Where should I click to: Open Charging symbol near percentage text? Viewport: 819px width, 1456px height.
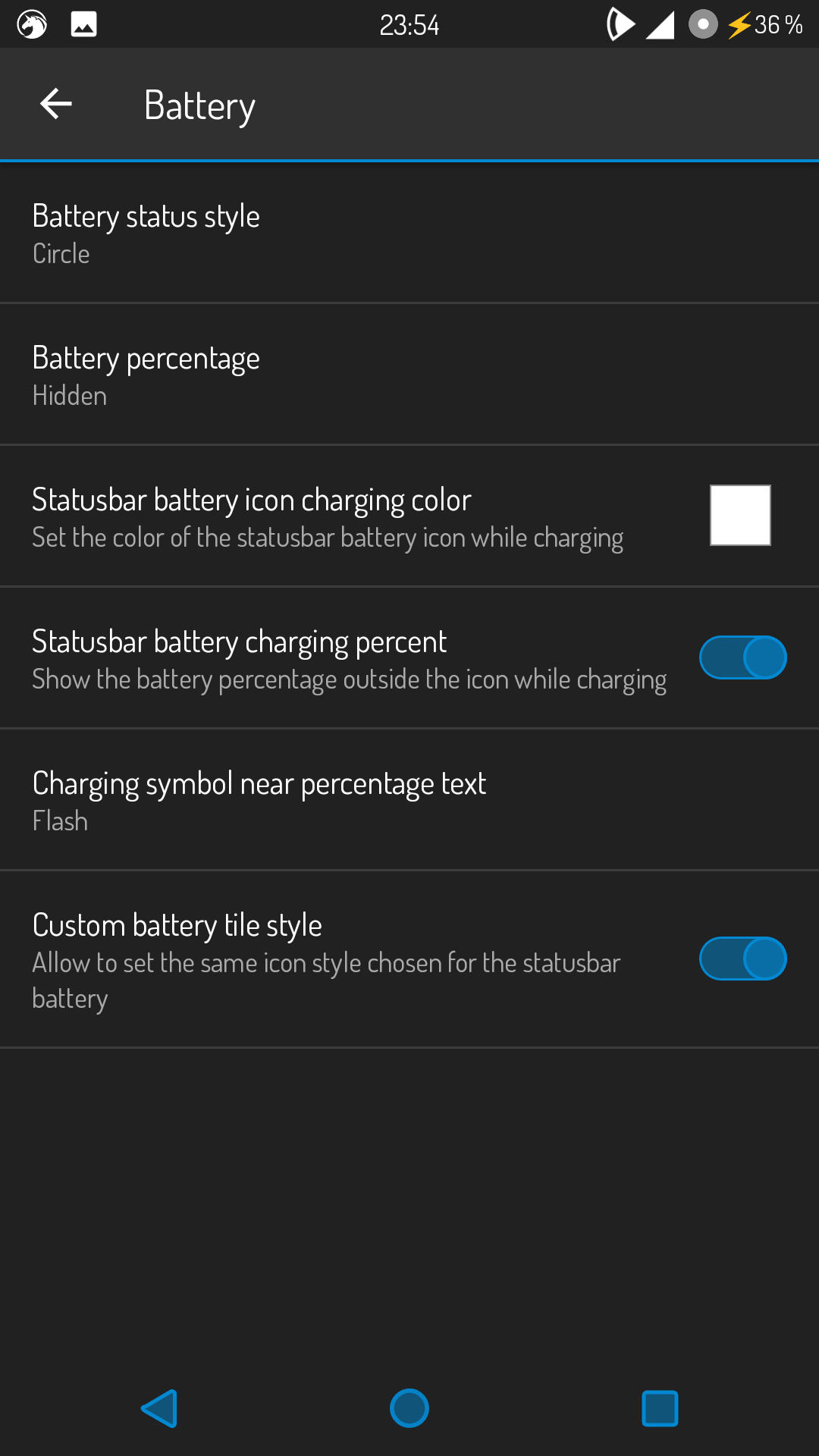409,800
